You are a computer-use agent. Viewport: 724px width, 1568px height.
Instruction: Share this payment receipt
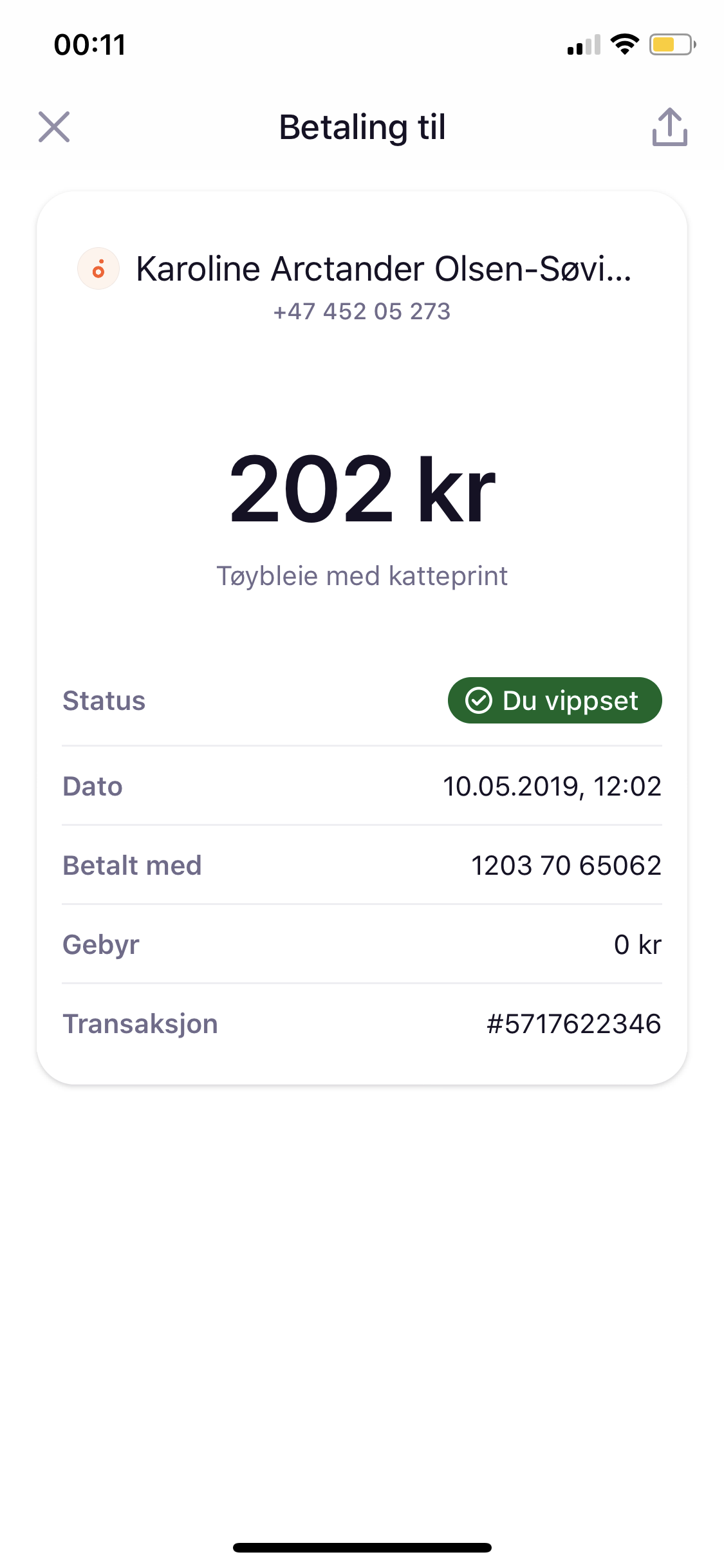[x=670, y=127]
